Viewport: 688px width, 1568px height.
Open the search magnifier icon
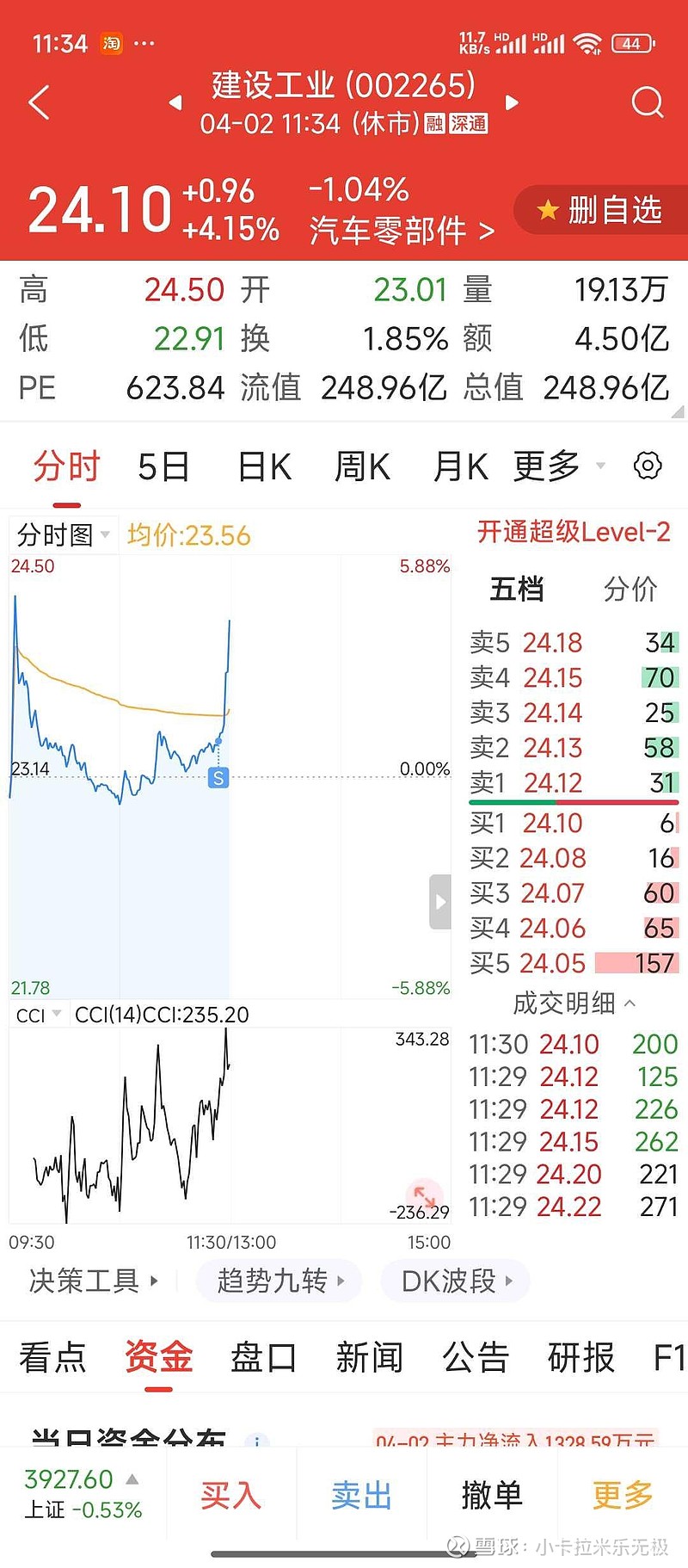tap(647, 102)
